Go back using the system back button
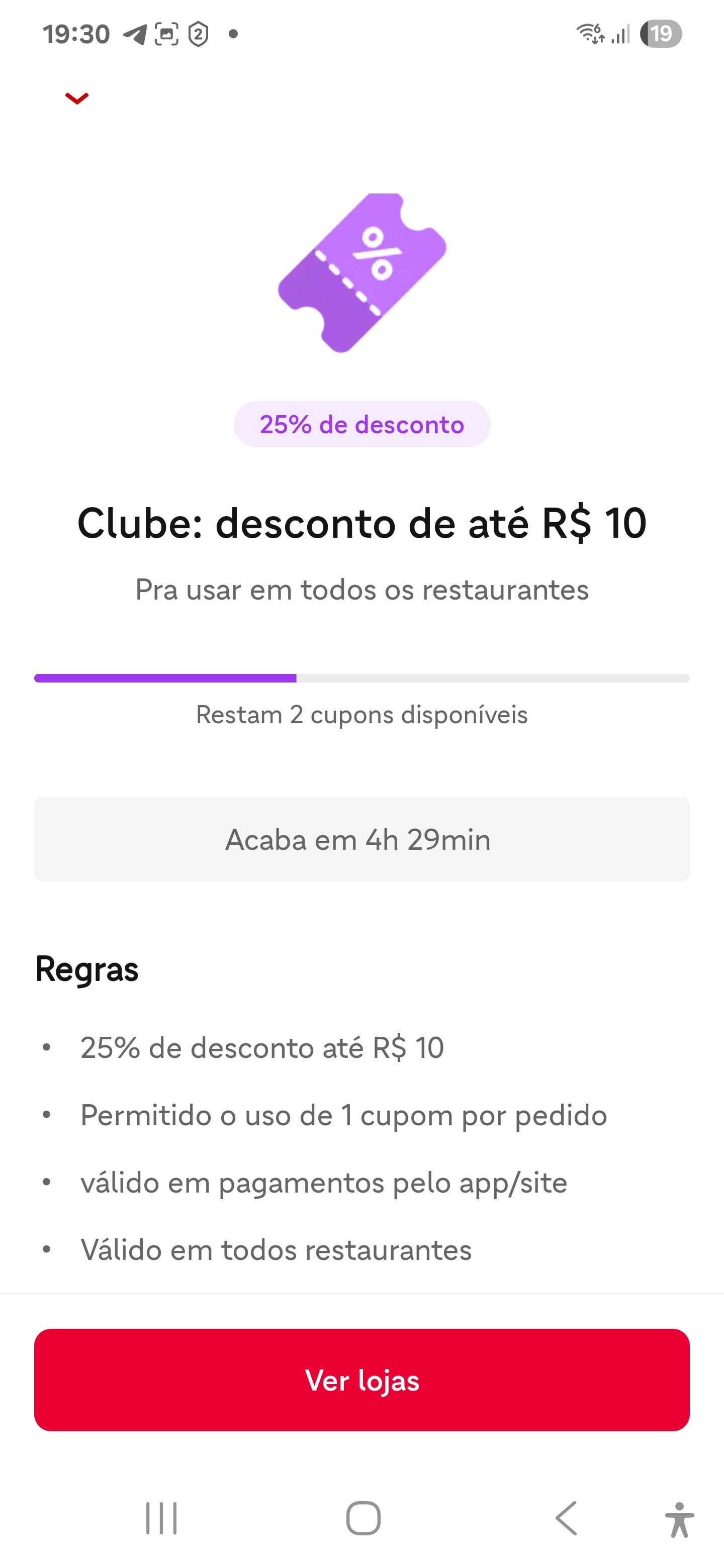The image size is (724, 1568). (x=566, y=1517)
